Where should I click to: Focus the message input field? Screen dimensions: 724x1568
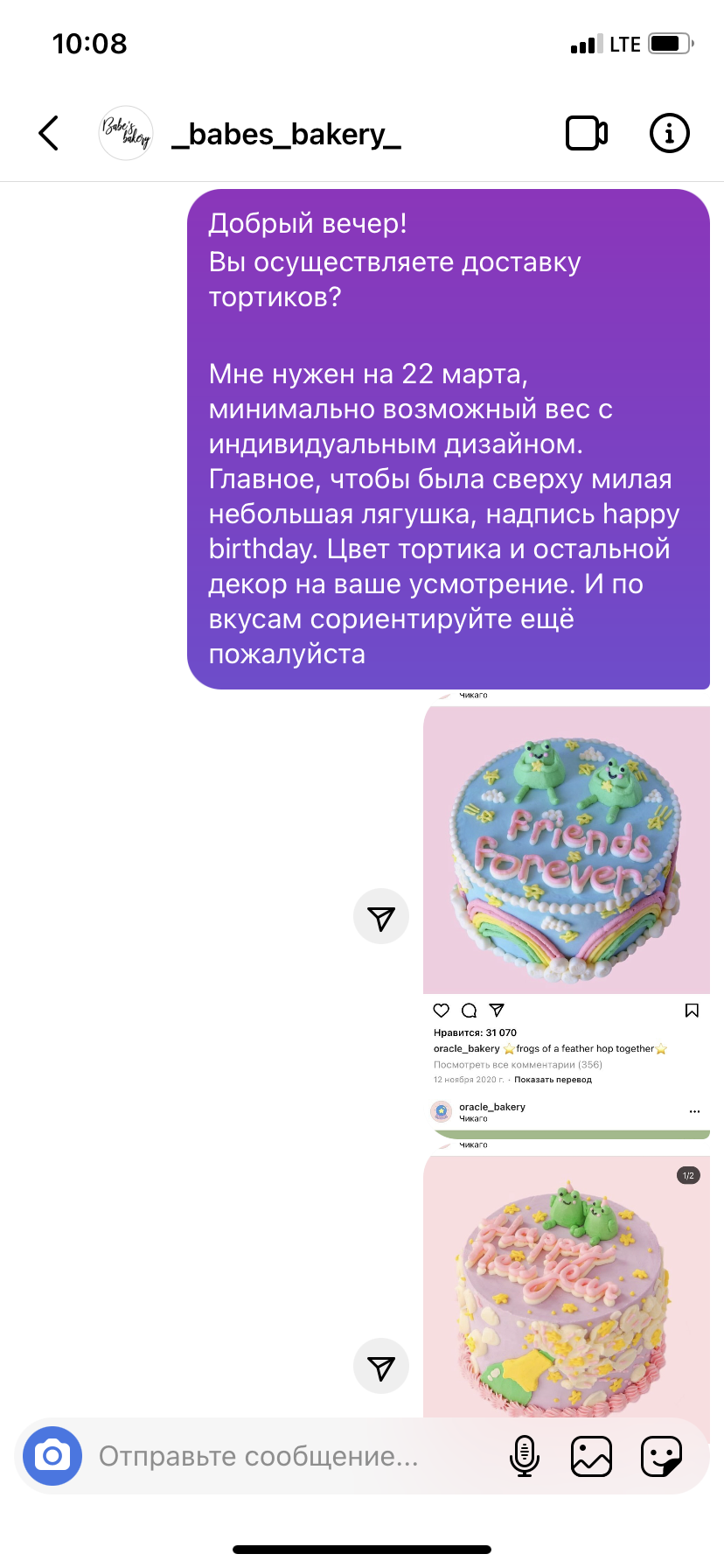pyautogui.click(x=289, y=1456)
